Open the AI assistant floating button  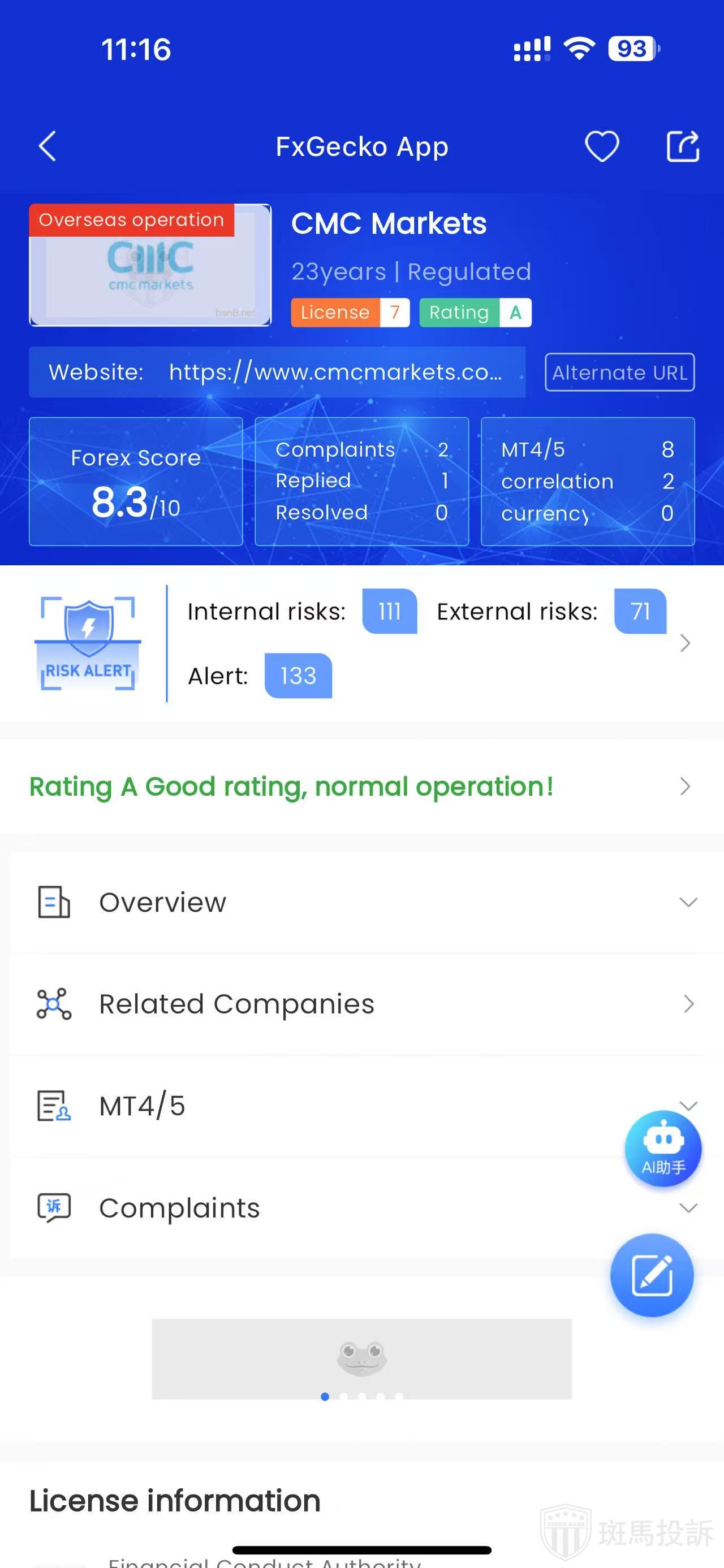[x=662, y=1149]
